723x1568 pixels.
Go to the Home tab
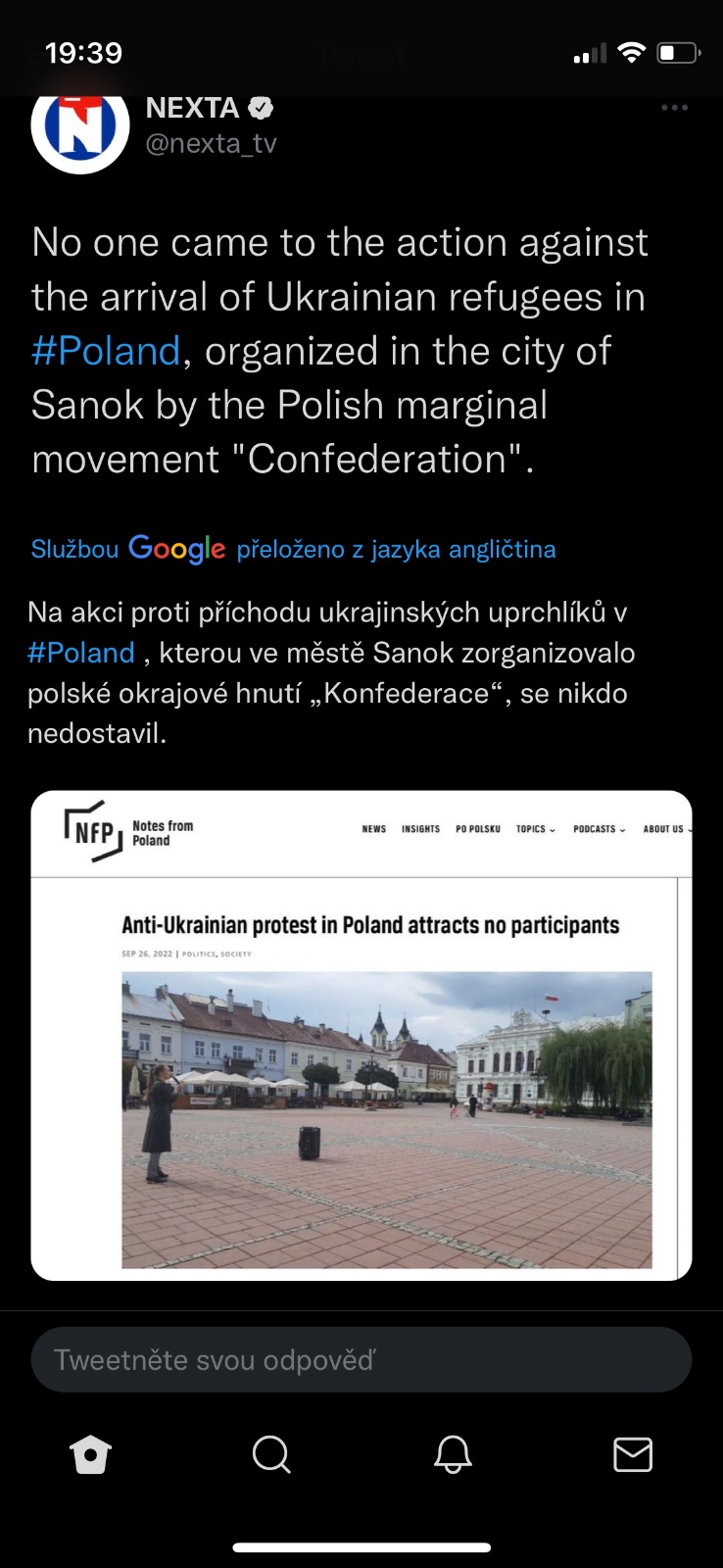tap(91, 1454)
